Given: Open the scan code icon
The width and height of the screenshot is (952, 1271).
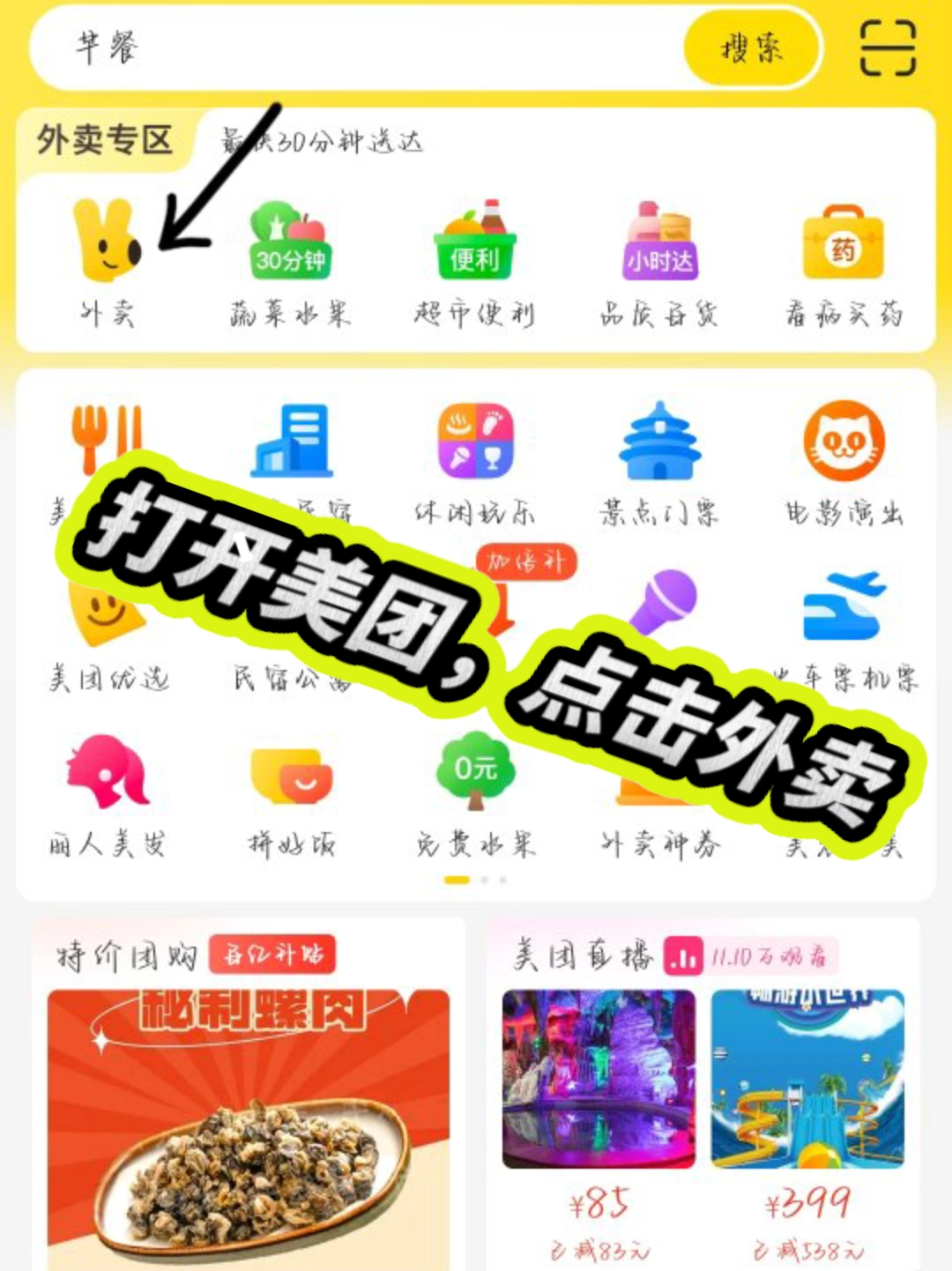Looking at the screenshot, I should (x=887, y=48).
